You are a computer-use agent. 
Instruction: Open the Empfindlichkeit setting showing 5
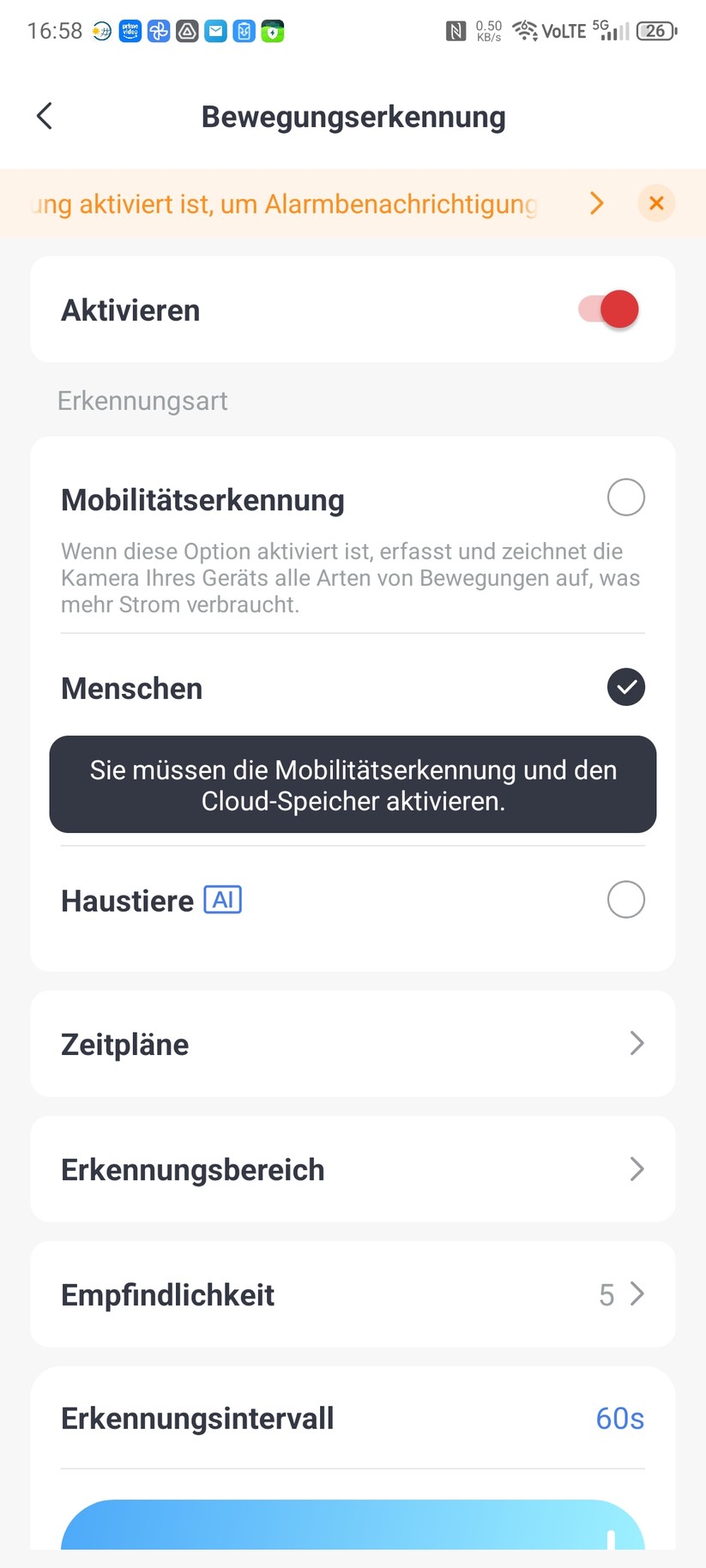point(353,1294)
